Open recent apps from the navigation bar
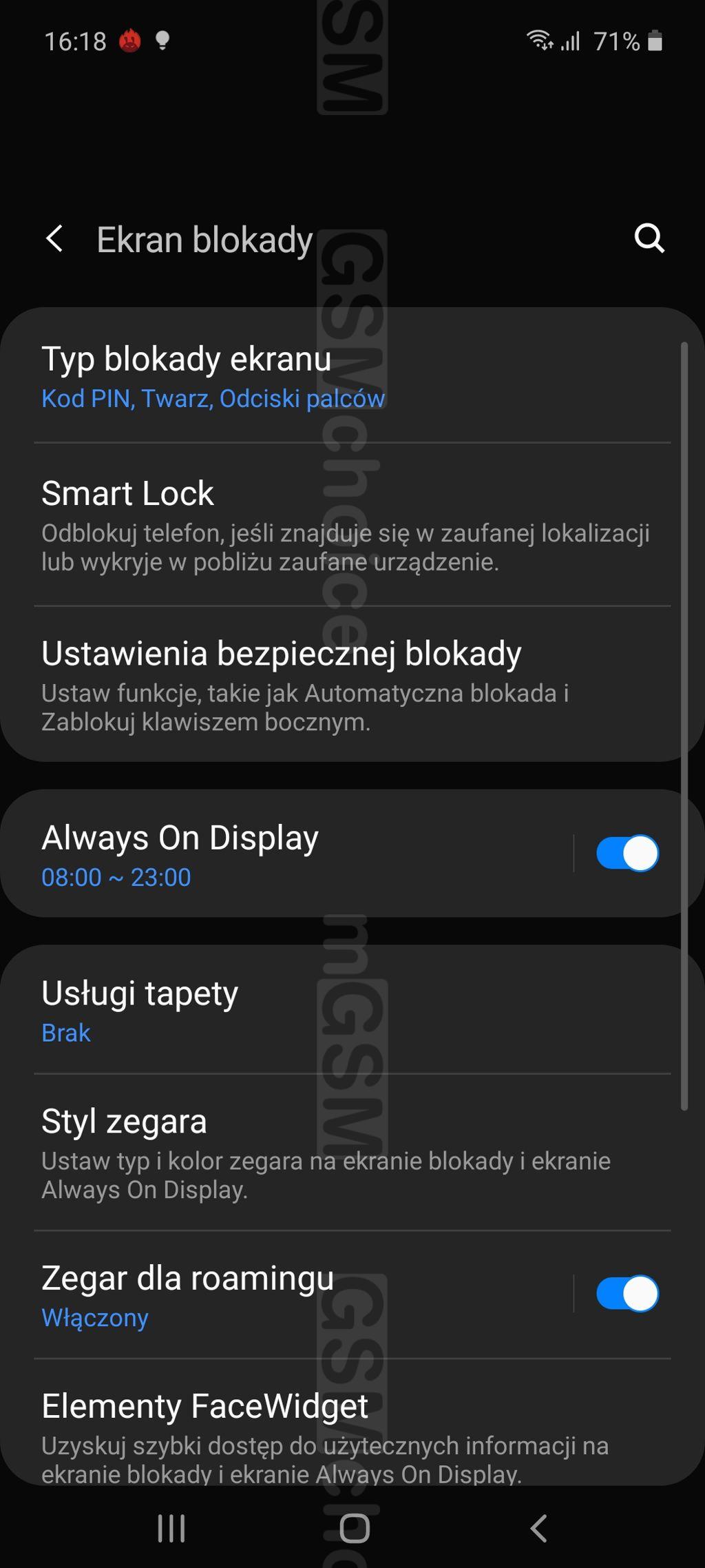Image resolution: width=705 pixels, height=1568 pixels. coord(171,1528)
